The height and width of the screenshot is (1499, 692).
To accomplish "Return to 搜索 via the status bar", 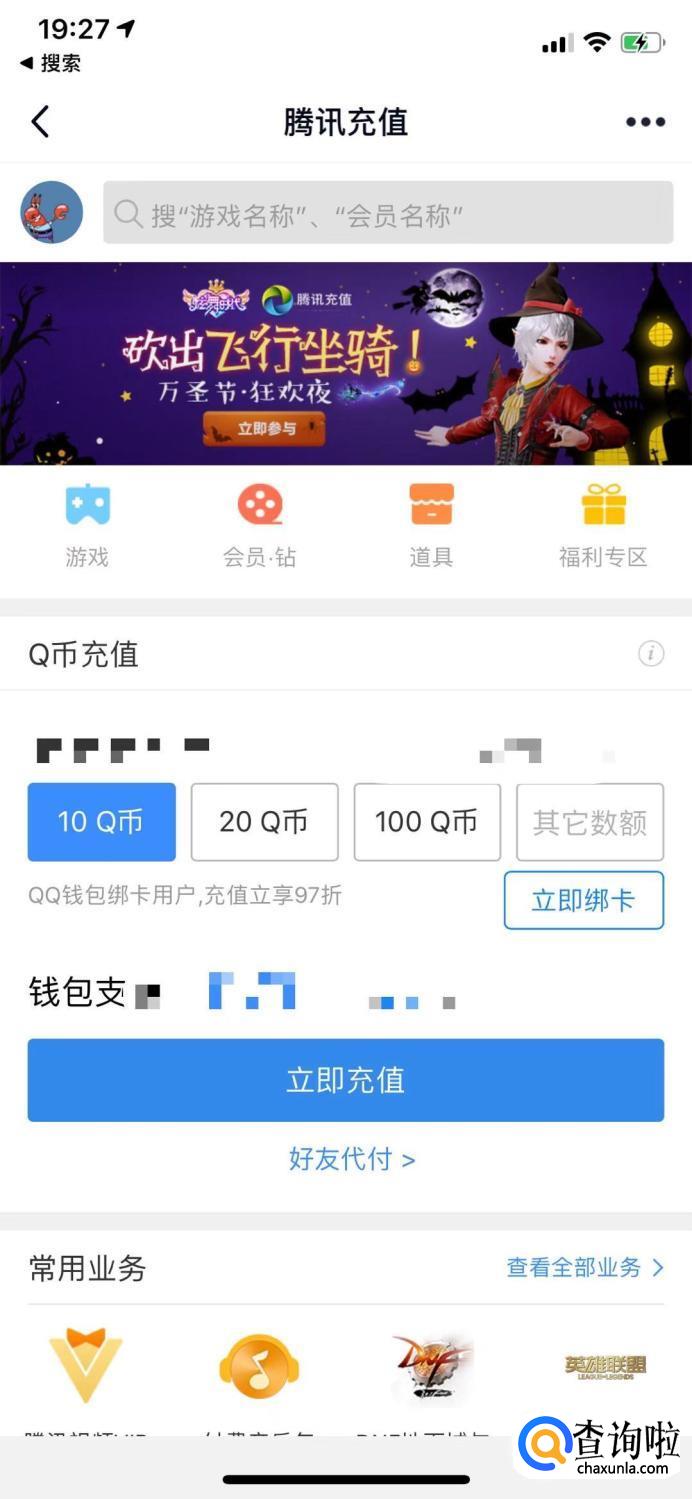I will point(50,63).
